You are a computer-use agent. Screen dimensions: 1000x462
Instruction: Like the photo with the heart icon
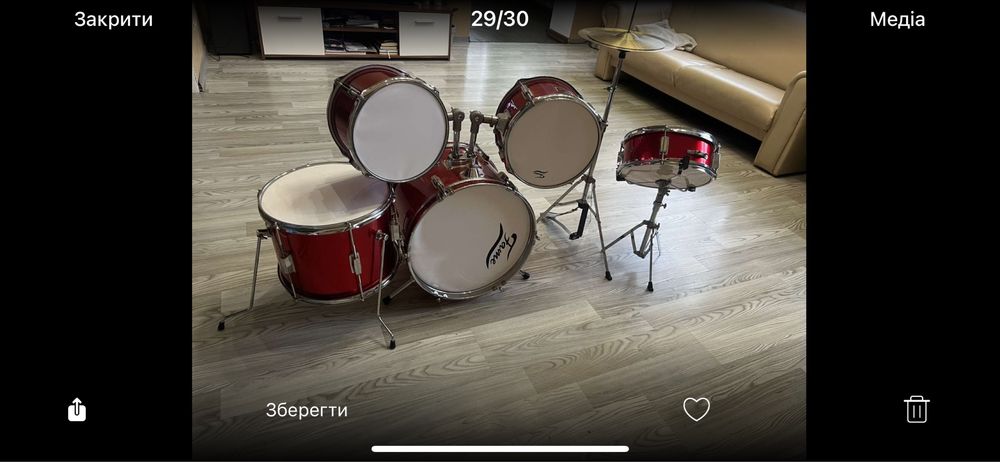(x=696, y=409)
